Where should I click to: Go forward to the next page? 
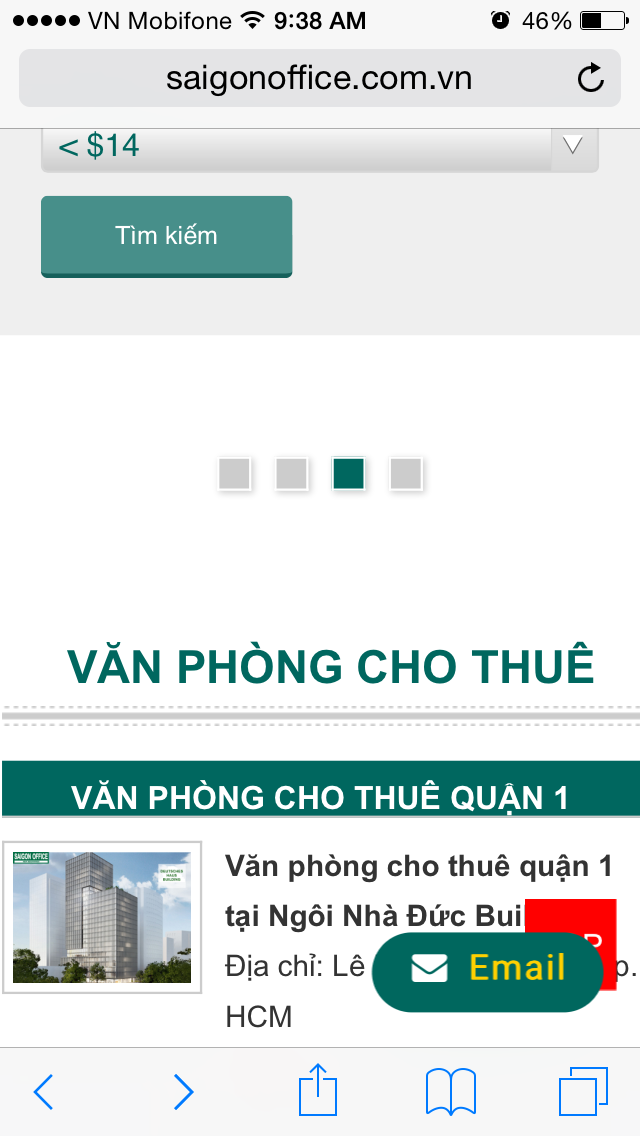[183, 1091]
